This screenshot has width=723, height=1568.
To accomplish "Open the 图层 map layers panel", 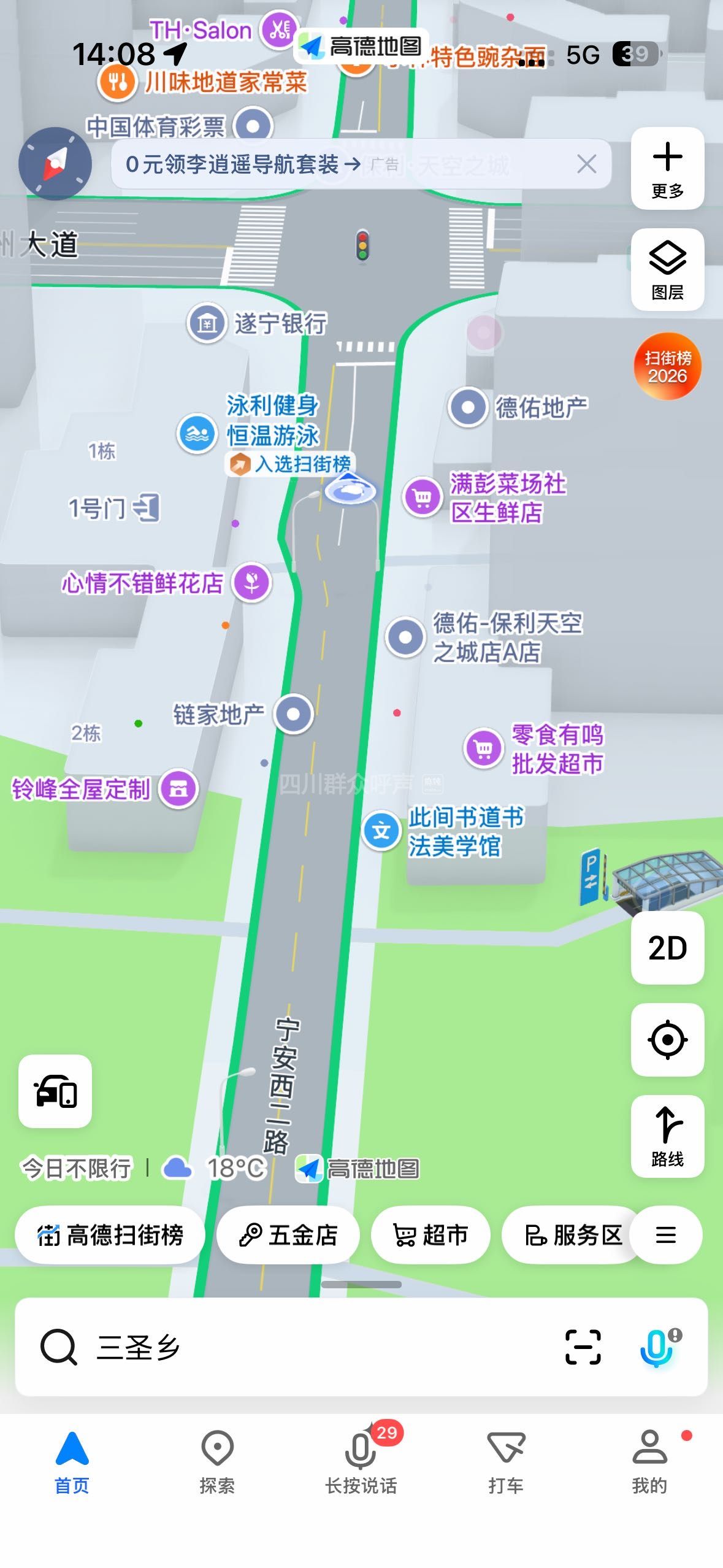I will point(667,269).
